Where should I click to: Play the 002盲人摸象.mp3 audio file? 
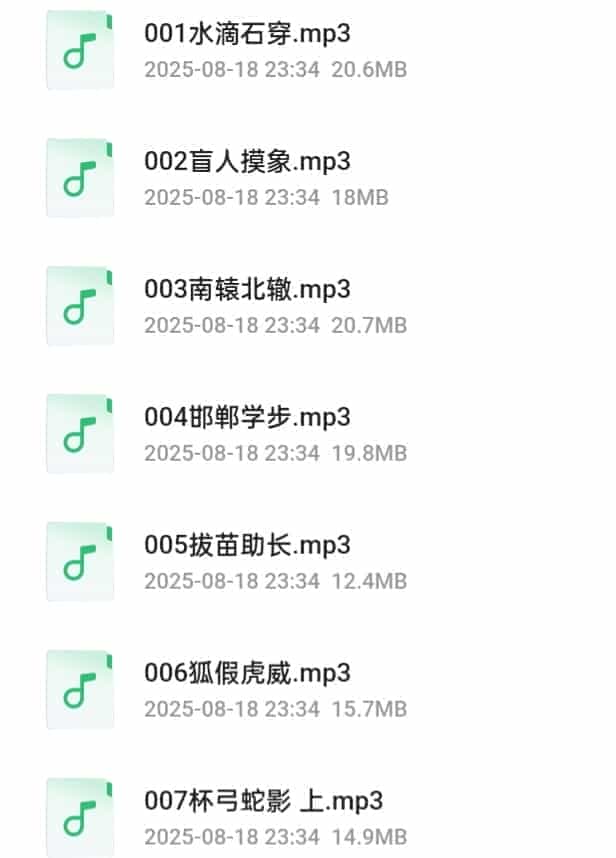247,162
